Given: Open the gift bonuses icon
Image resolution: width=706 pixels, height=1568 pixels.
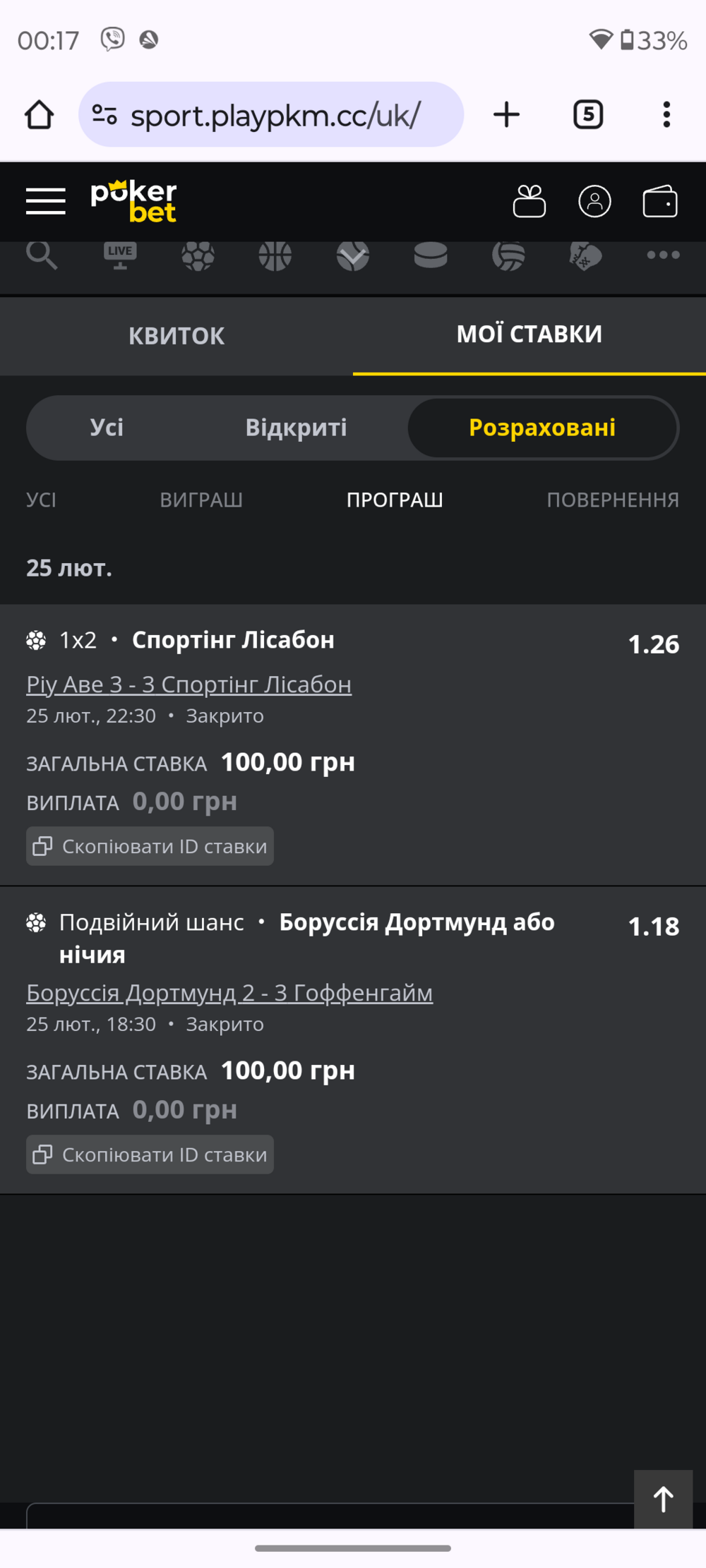Looking at the screenshot, I should pos(529,201).
